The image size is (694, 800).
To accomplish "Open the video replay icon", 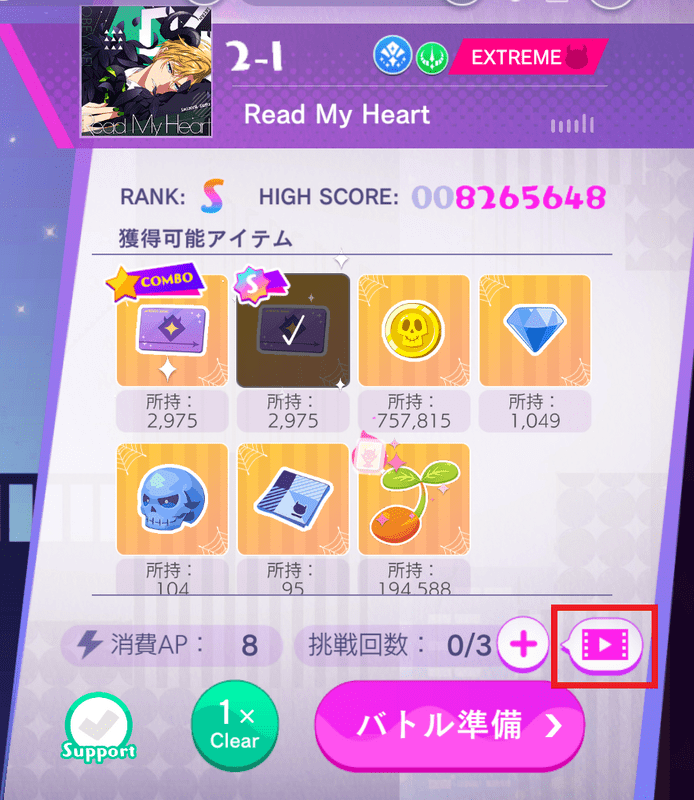I will 603,645.
